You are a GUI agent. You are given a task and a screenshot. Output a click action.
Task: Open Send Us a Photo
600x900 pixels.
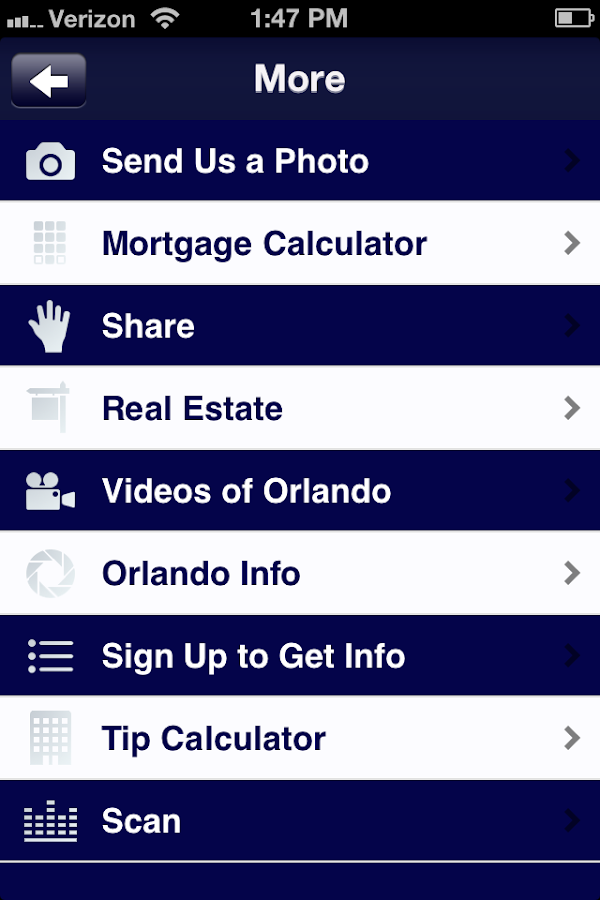pyautogui.click(x=300, y=161)
